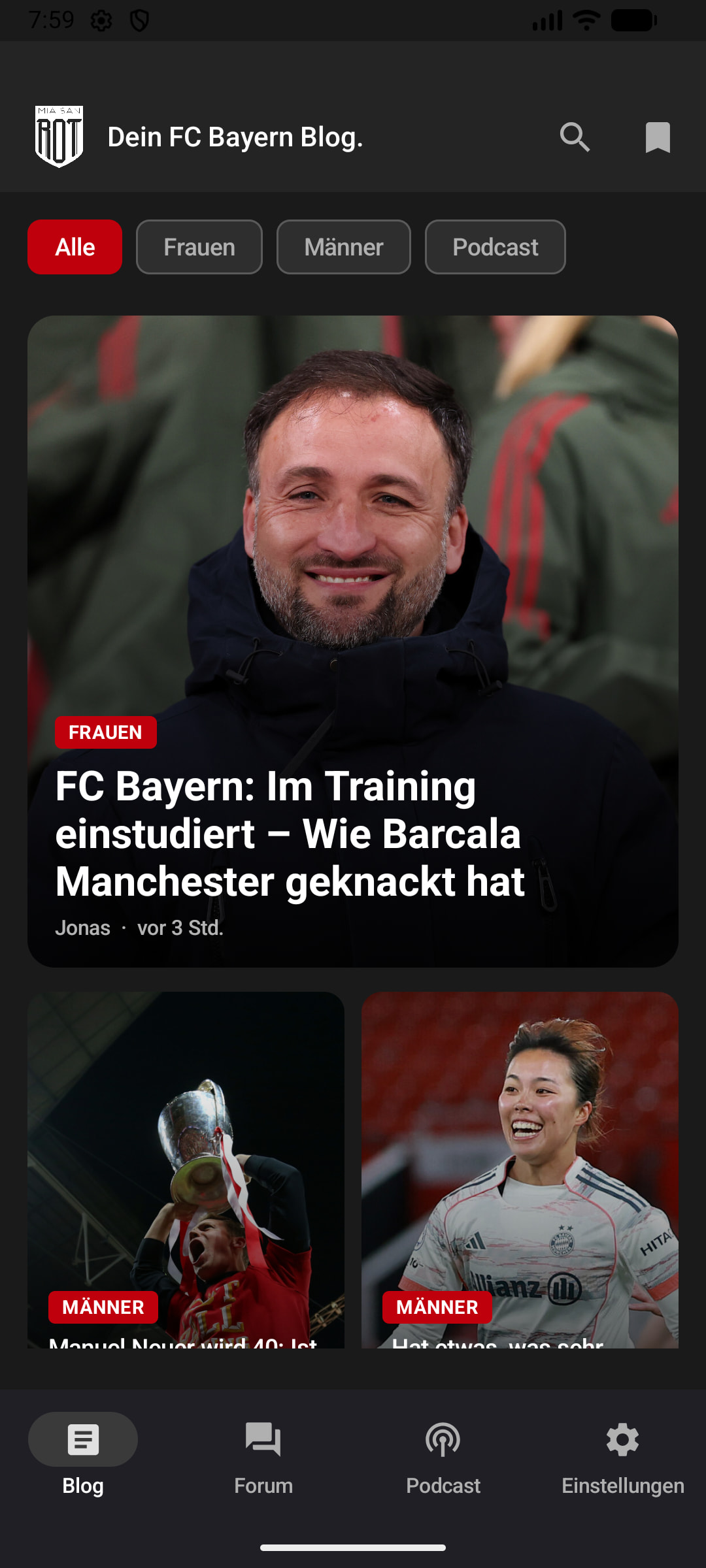The width and height of the screenshot is (706, 1568).
Task: Open the article card starting "Hat etwas"
Action: [x=520, y=1169]
